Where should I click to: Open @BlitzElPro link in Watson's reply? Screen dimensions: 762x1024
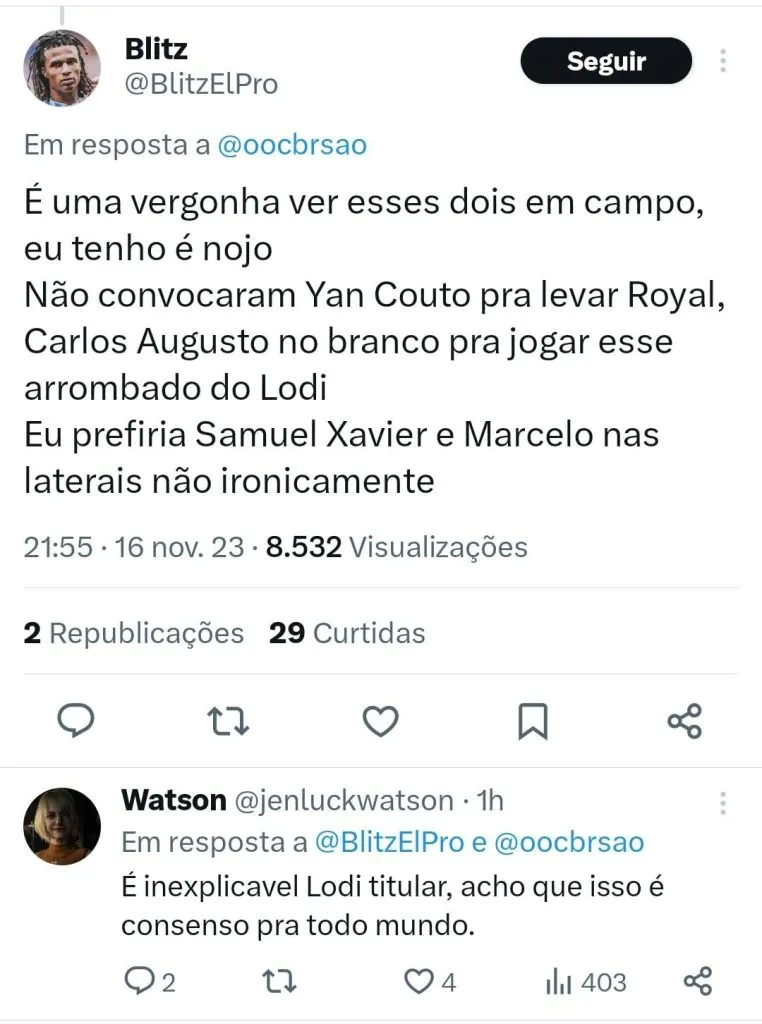(x=390, y=843)
